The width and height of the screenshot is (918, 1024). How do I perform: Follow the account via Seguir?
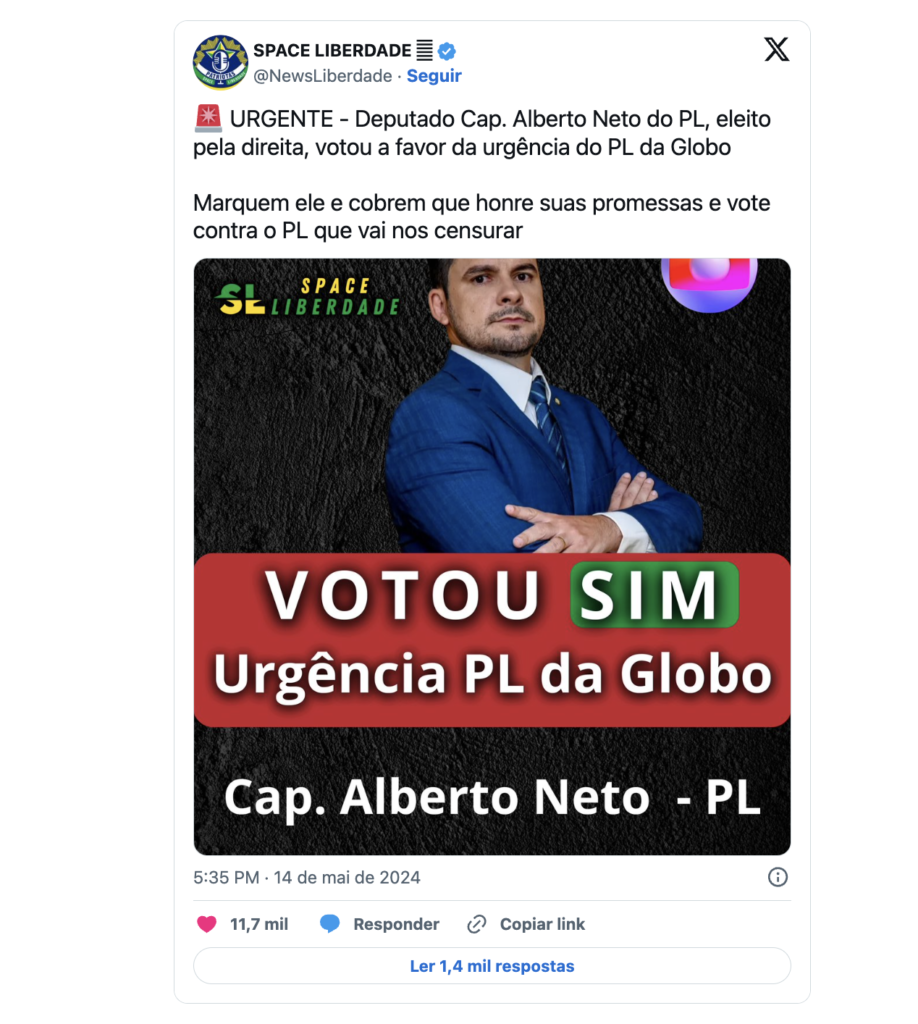[x=434, y=76]
